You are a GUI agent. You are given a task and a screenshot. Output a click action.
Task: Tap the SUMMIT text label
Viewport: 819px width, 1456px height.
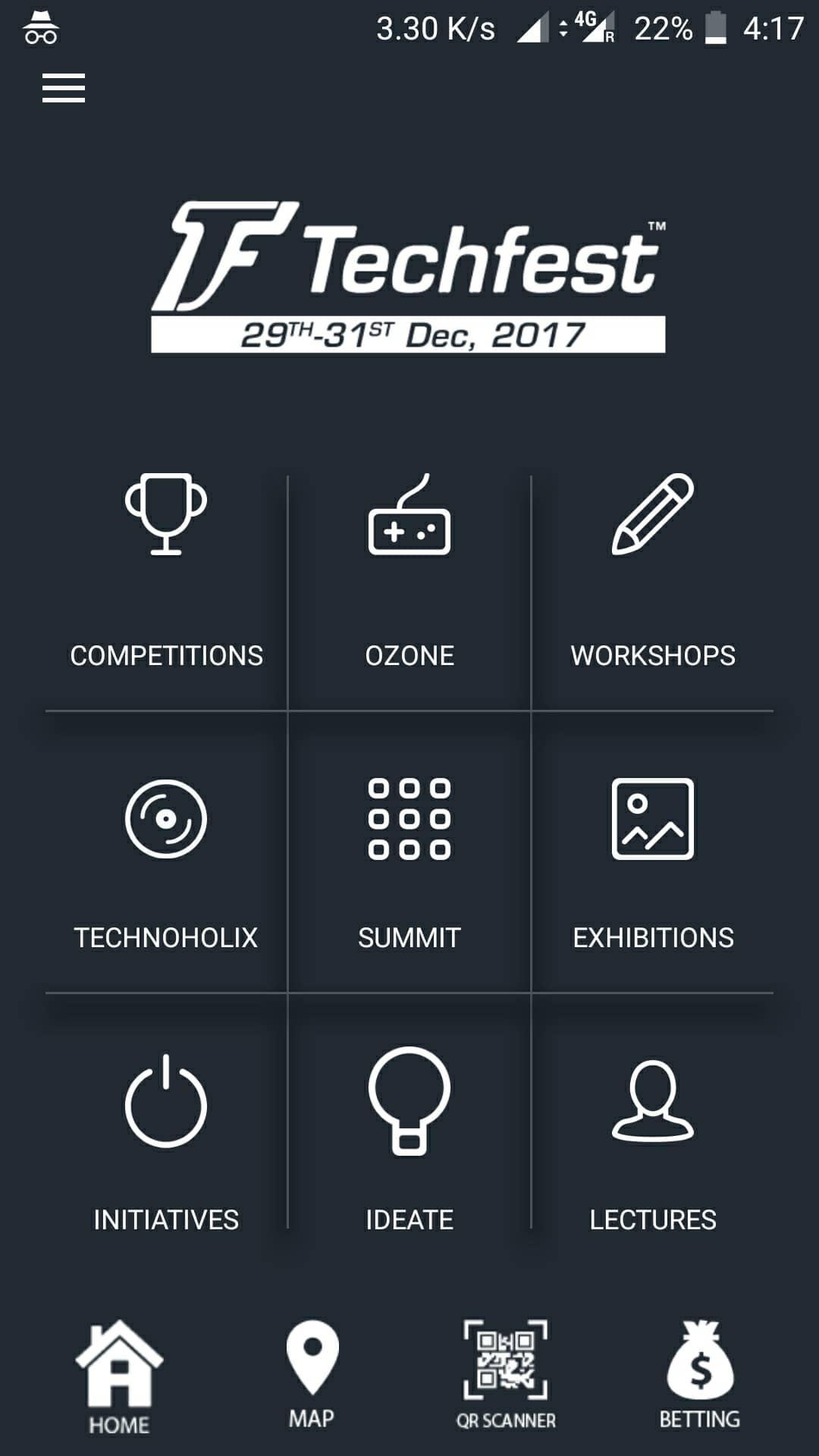click(409, 937)
